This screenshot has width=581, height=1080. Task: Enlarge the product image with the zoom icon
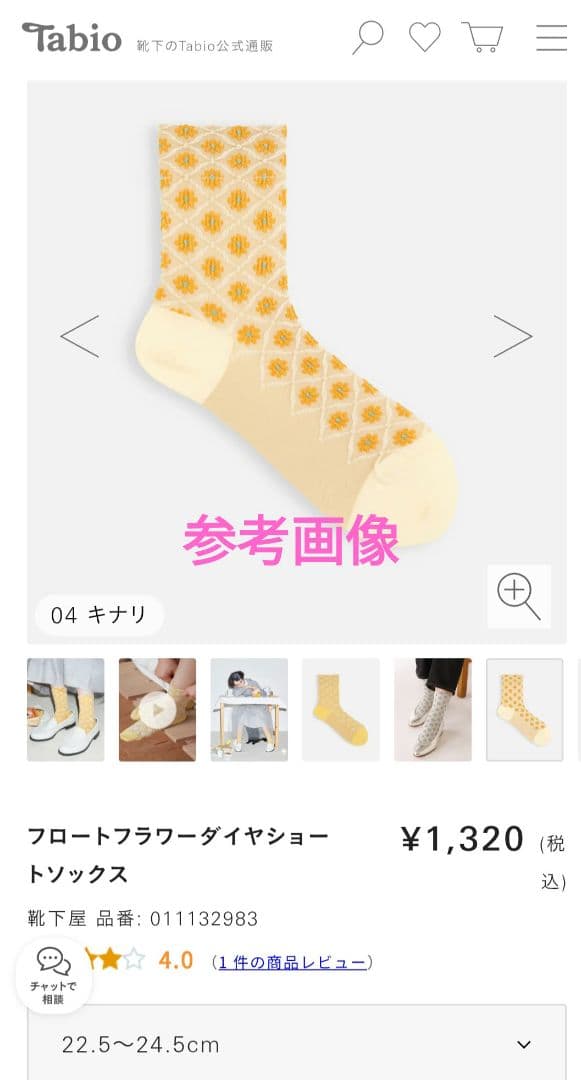[519, 596]
